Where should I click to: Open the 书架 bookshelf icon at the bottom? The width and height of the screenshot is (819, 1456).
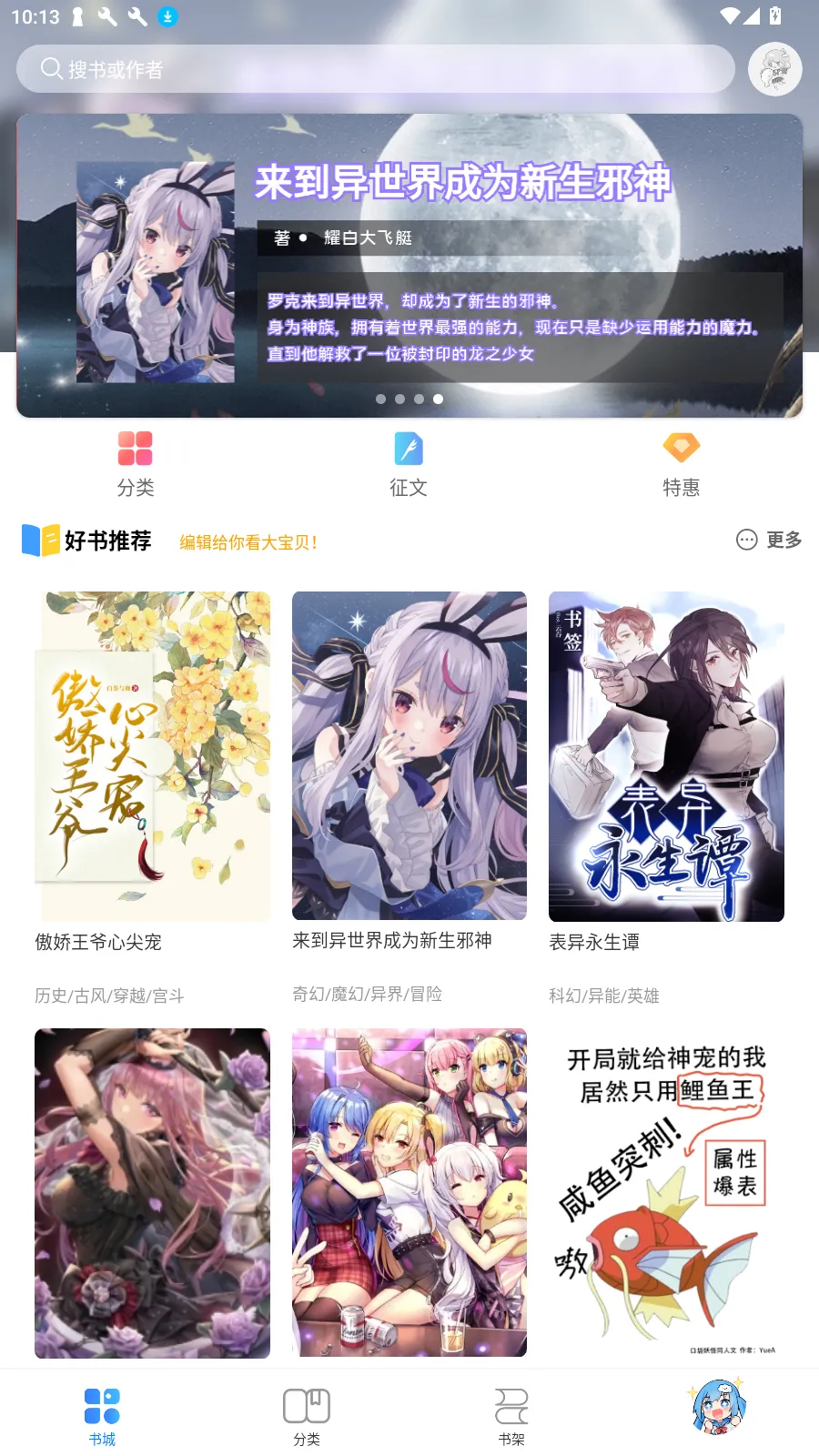pos(511,1405)
